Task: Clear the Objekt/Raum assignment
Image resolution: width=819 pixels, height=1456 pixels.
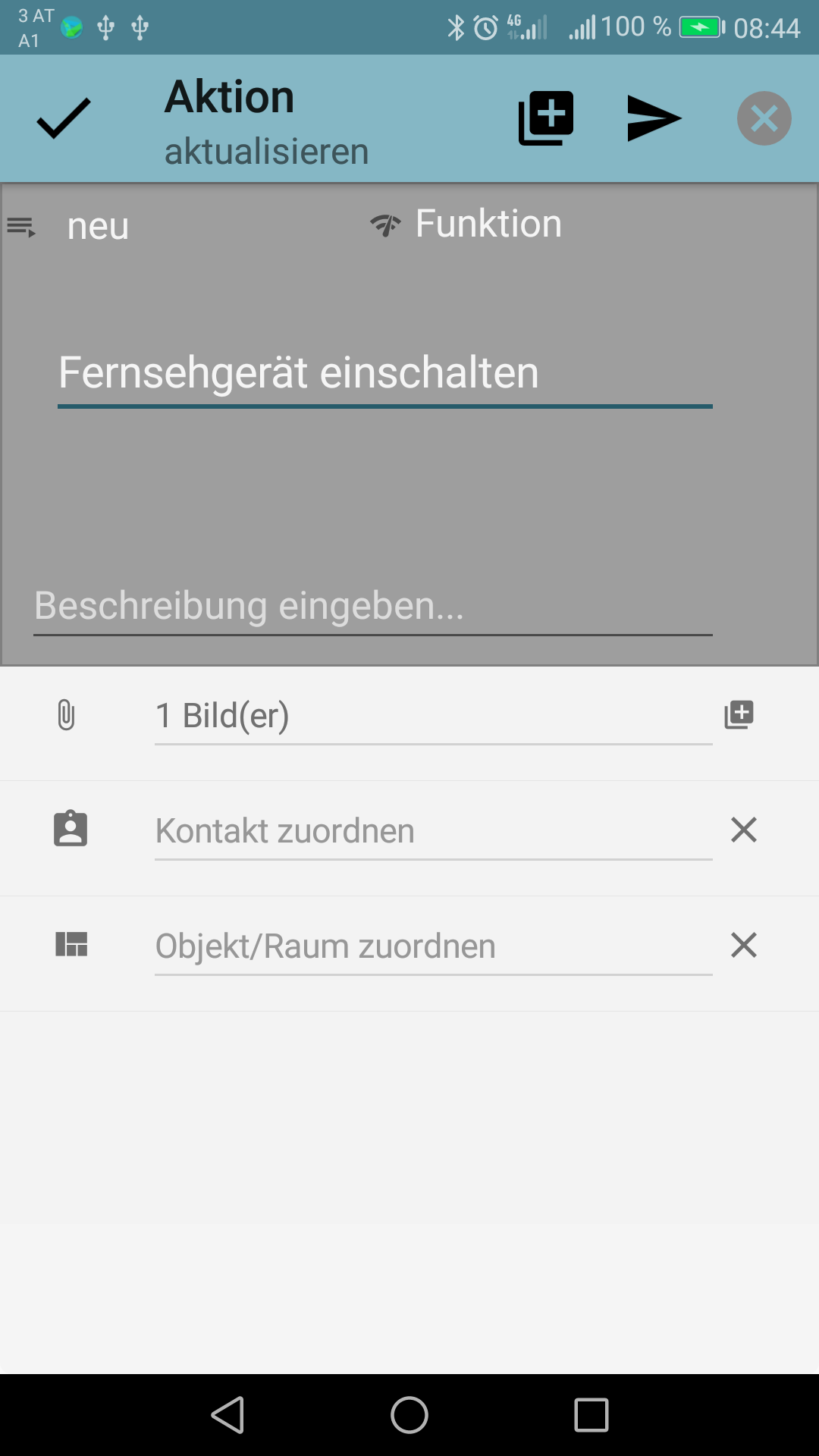Action: (743, 945)
